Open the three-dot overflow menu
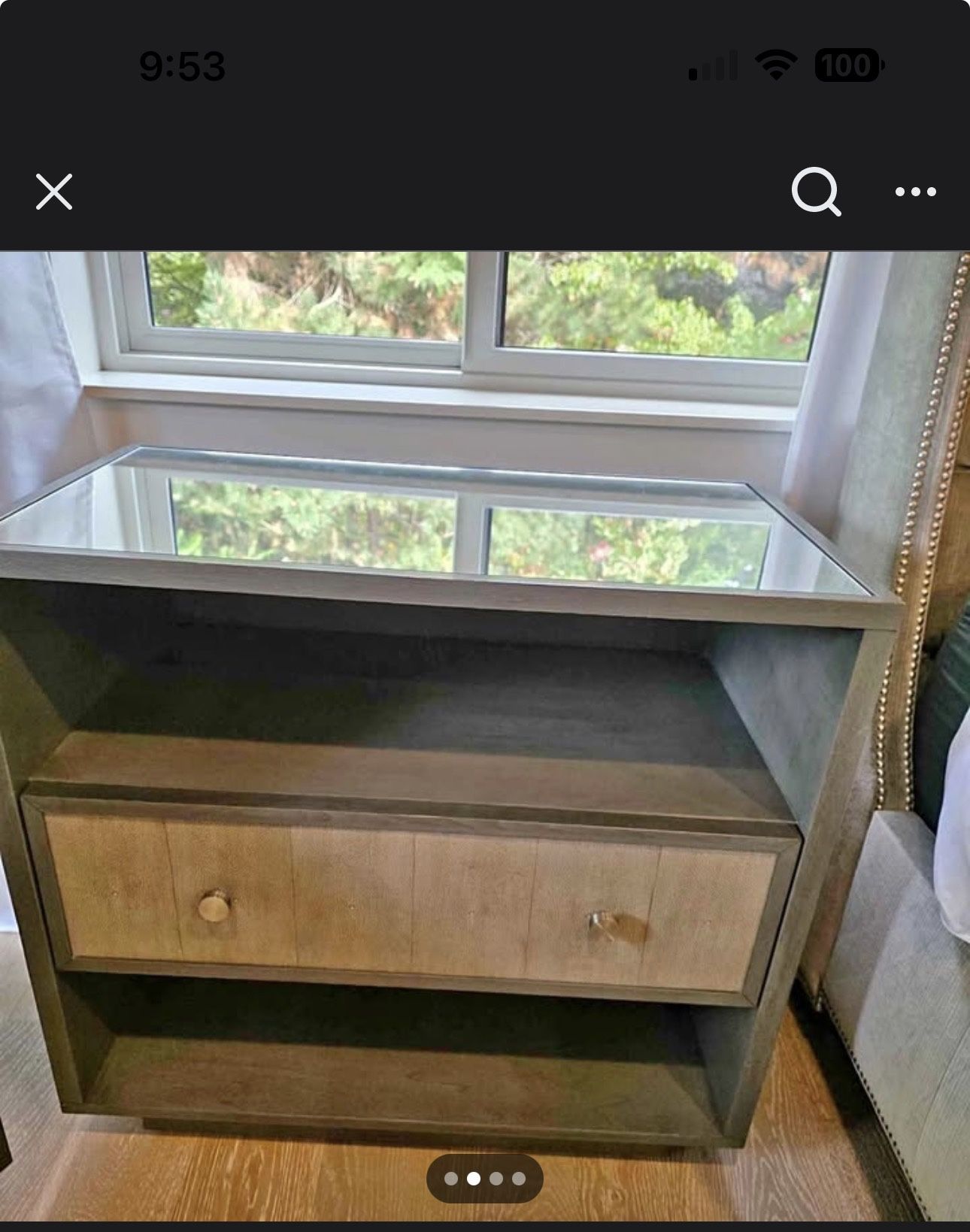The image size is (970, 1232). [915, 192]
